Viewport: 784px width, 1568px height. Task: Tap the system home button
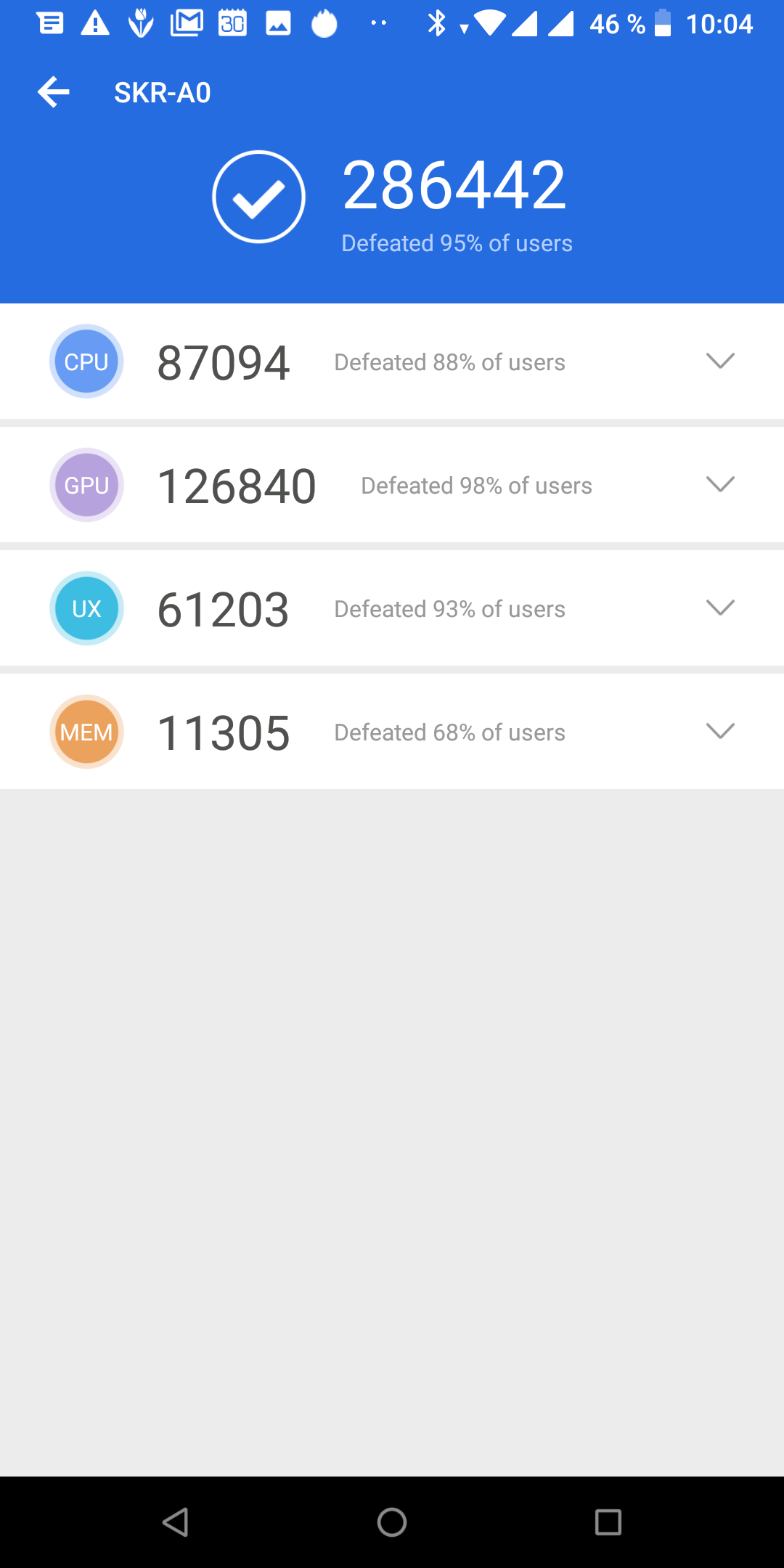[392, 1522]
